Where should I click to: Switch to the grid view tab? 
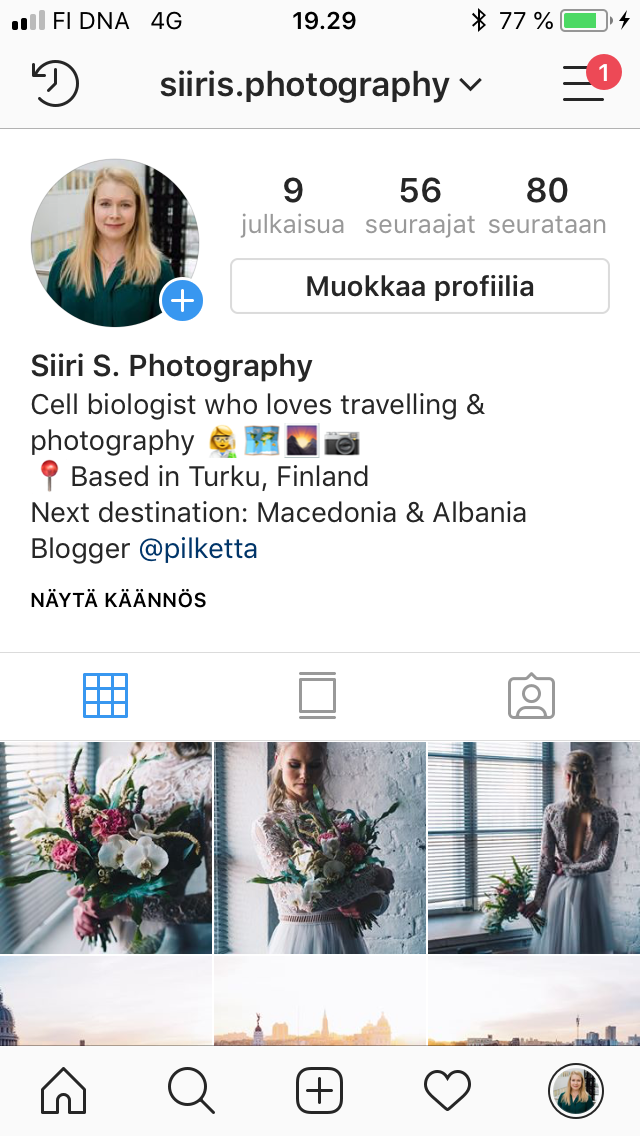coord(106,696)
